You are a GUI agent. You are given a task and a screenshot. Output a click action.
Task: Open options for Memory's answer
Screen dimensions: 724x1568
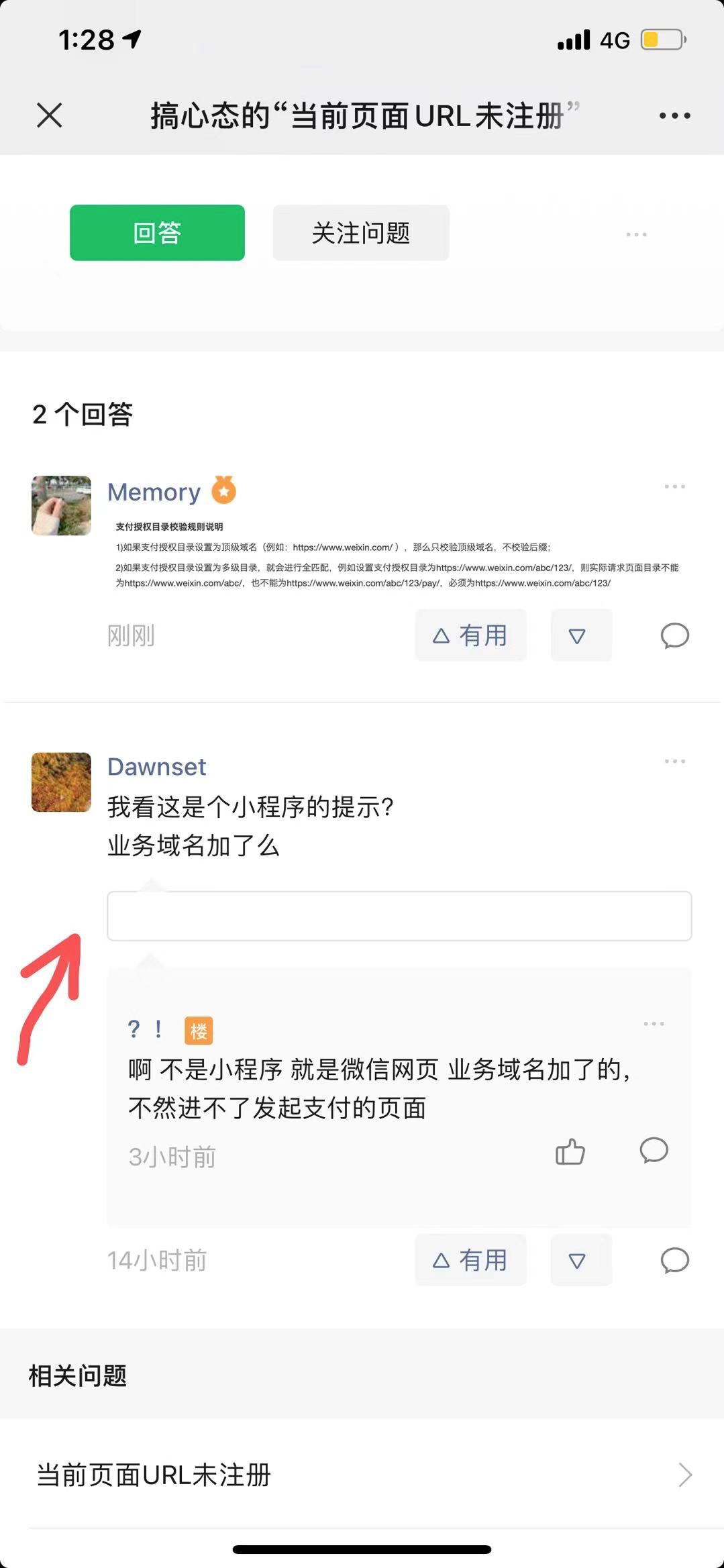pos(674,486)
